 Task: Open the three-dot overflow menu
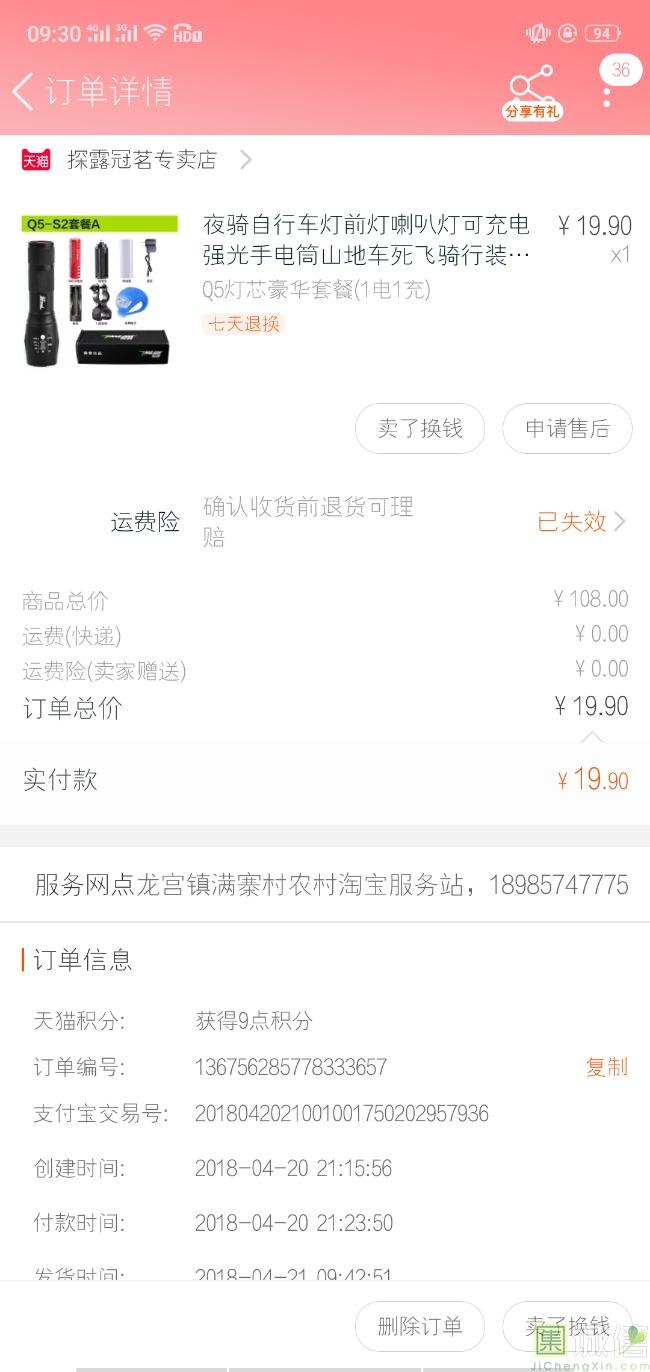click(606, 96)
